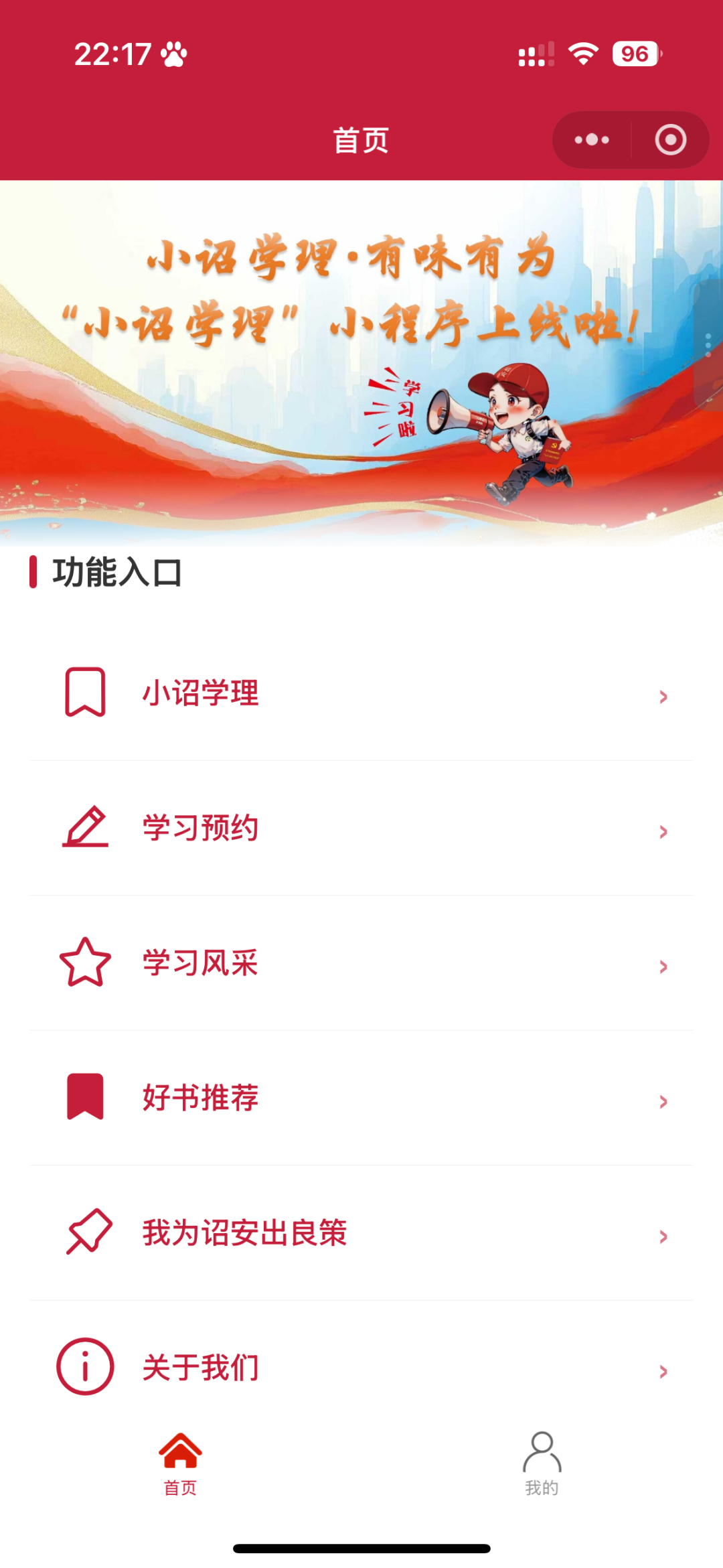This screenshot has width=723, height=1568.
Task: Go to 学习预约
Action: pyautogui.click(x=361, y=828)
